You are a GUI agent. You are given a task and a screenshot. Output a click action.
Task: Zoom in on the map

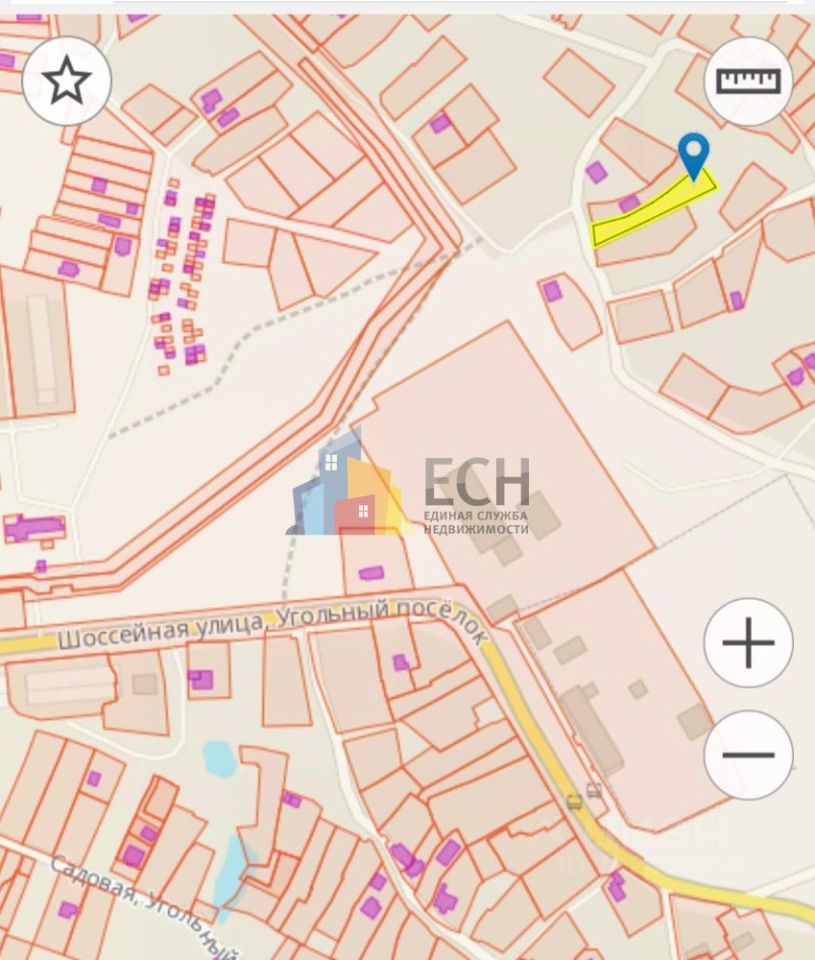748,643
